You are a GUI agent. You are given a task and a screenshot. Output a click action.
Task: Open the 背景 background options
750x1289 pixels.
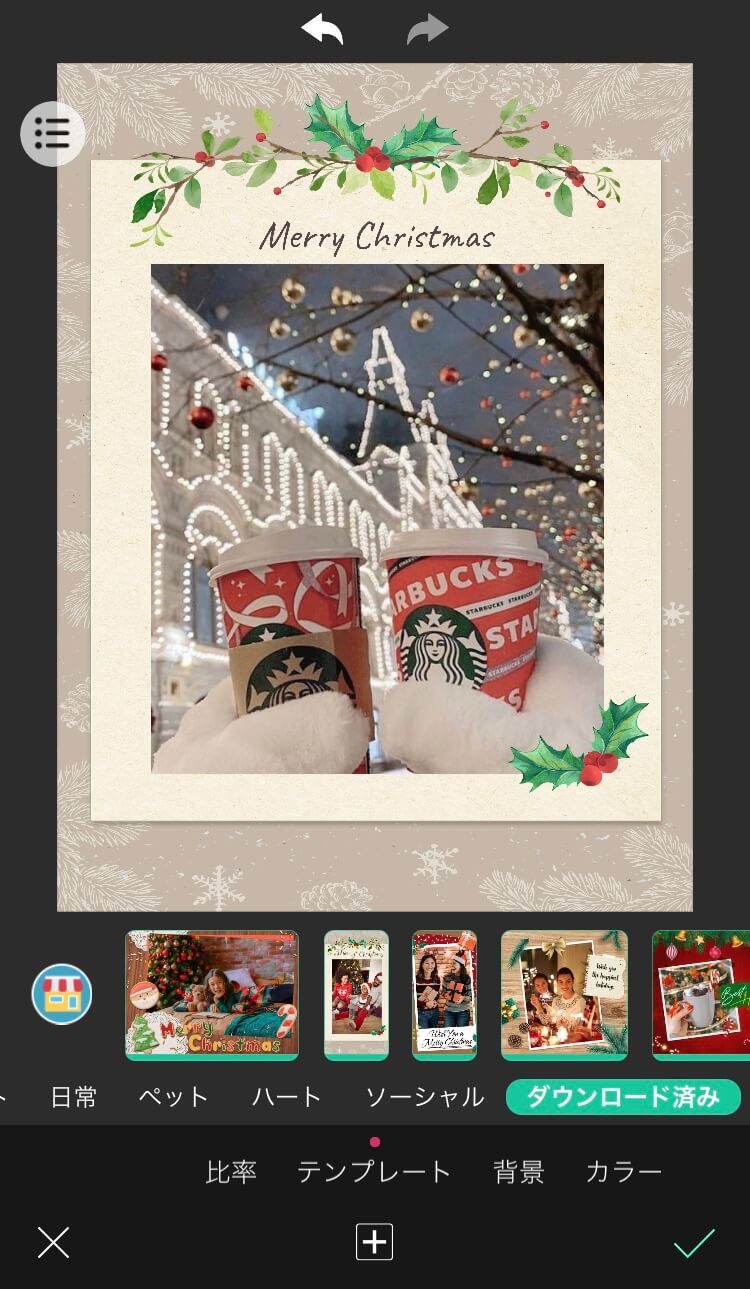click(518, 1172)
